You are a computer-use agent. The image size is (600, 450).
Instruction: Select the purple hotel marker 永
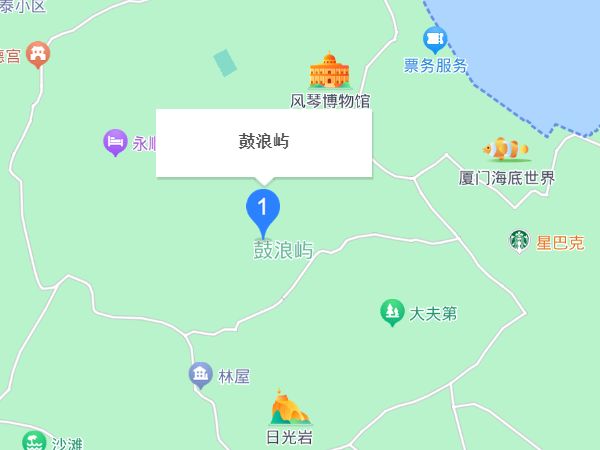click(x=115, y=143)
